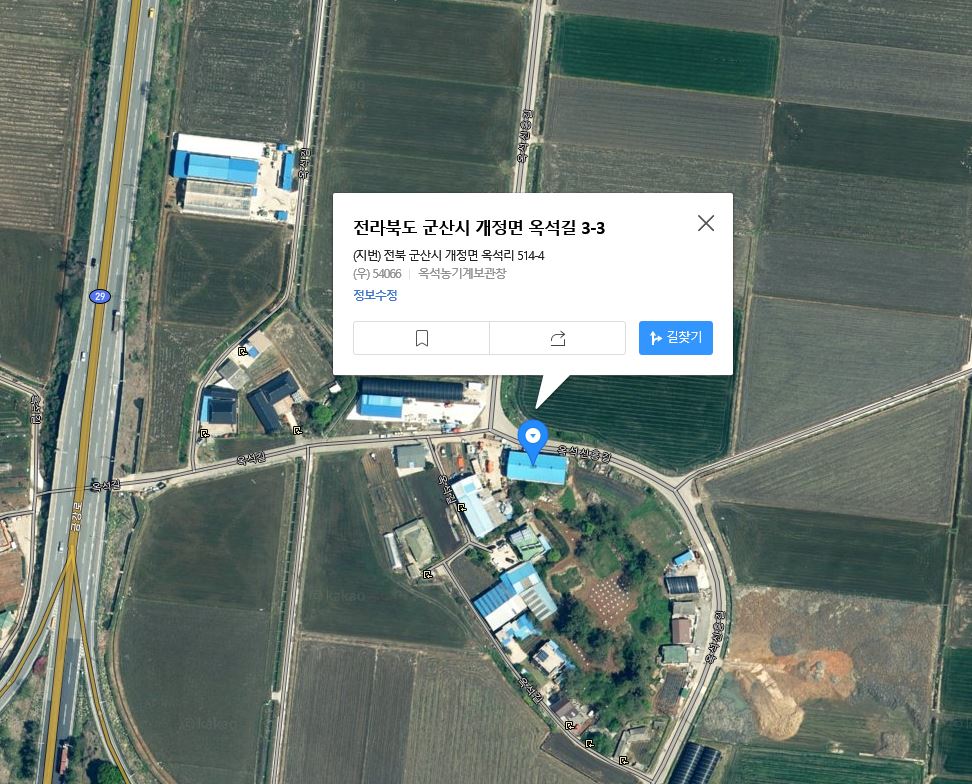
Task: Share this location
Action: click(x=558, y=338)
